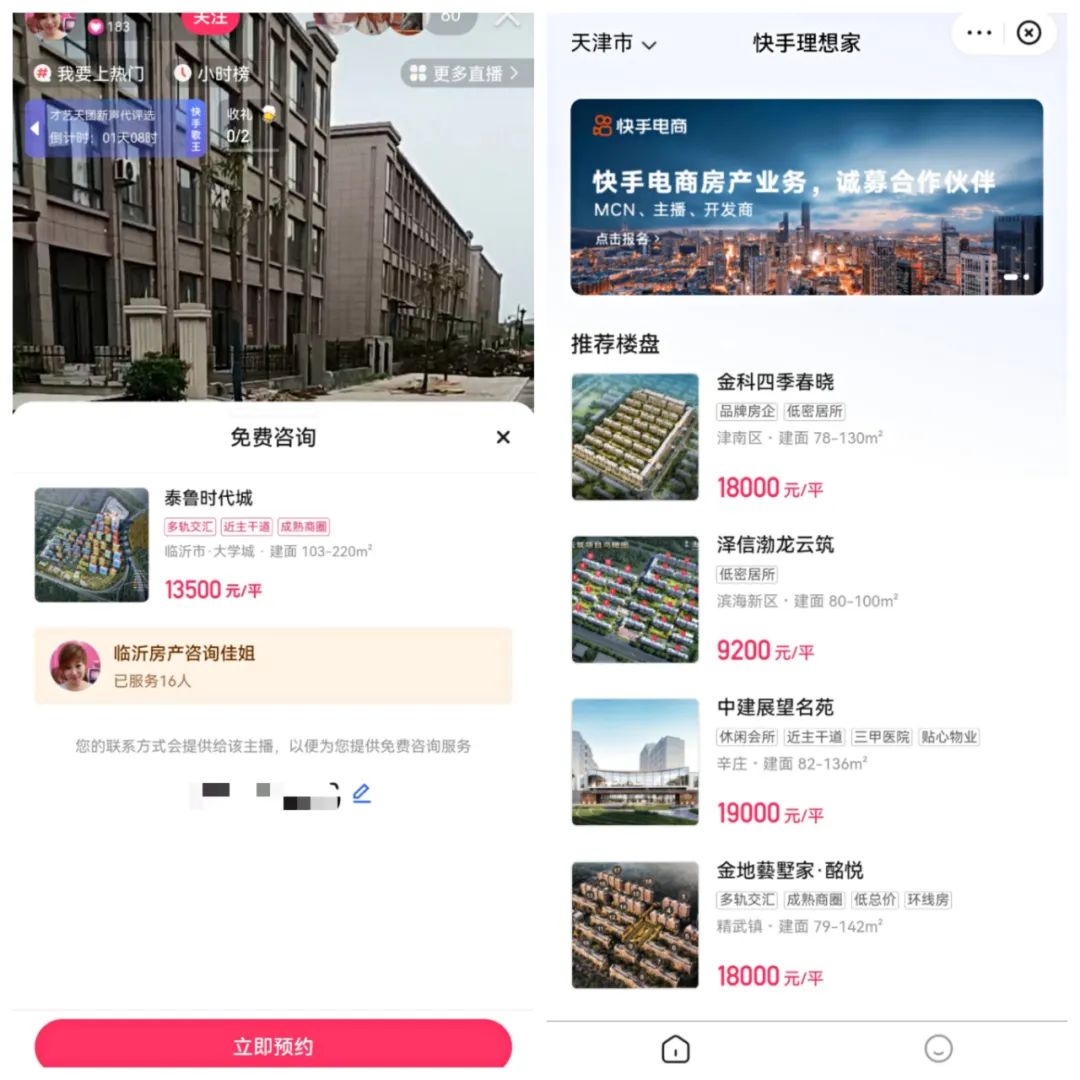The height and width of the screenshot is (1080, 1080).
Task: Edit the contact phone number
Action: [361, 794]
